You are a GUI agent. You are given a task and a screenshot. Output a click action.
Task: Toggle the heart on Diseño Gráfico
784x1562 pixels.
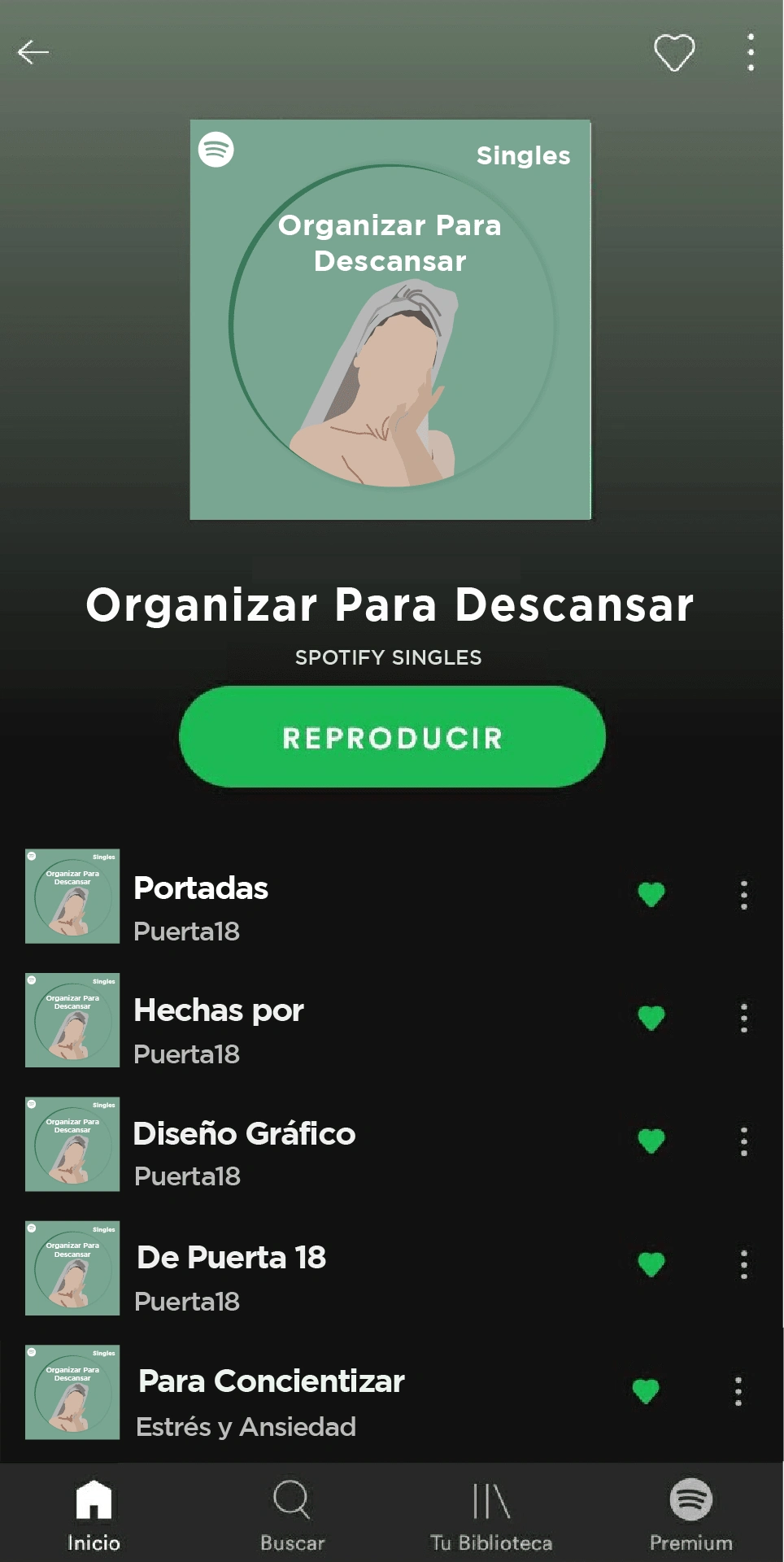tap(651, 1141)
